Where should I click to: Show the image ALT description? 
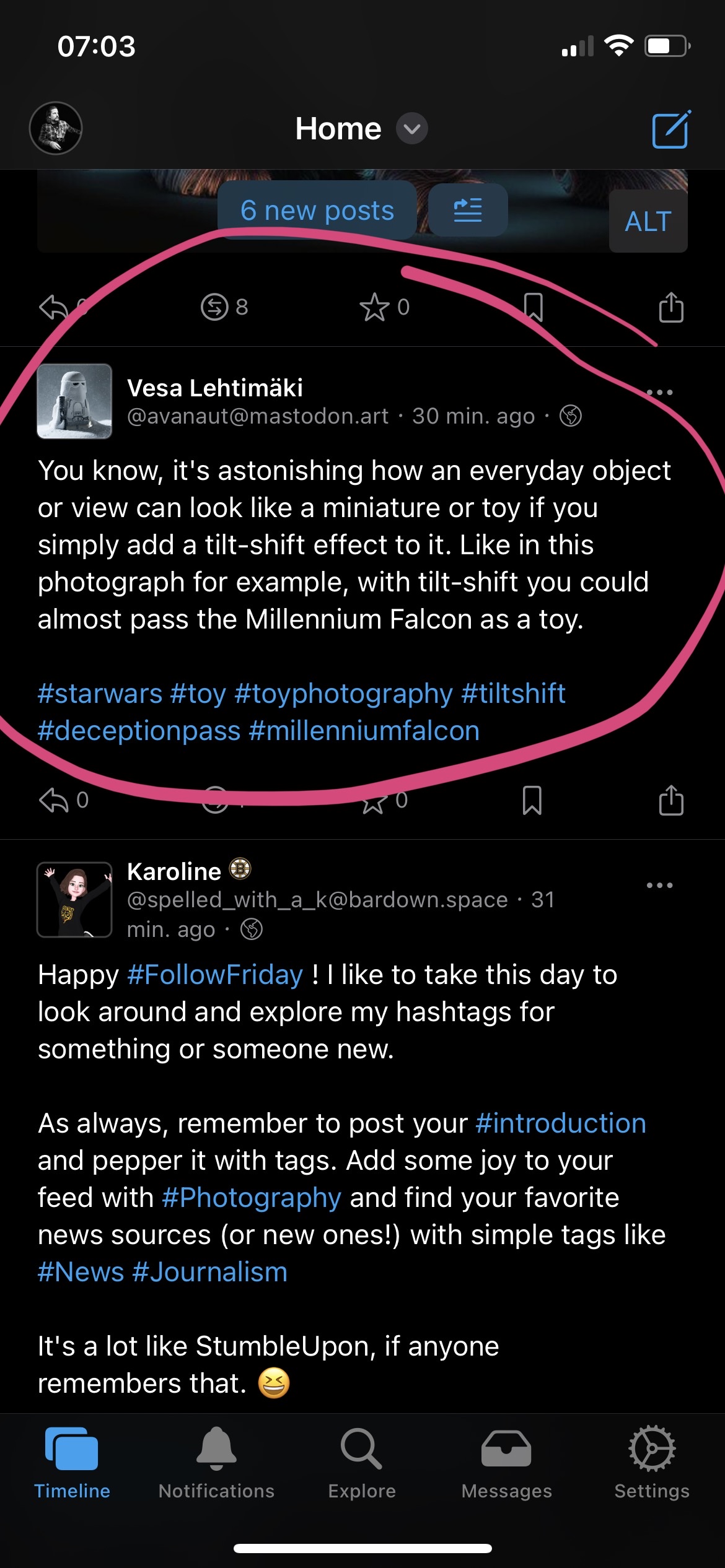(648, 221)
